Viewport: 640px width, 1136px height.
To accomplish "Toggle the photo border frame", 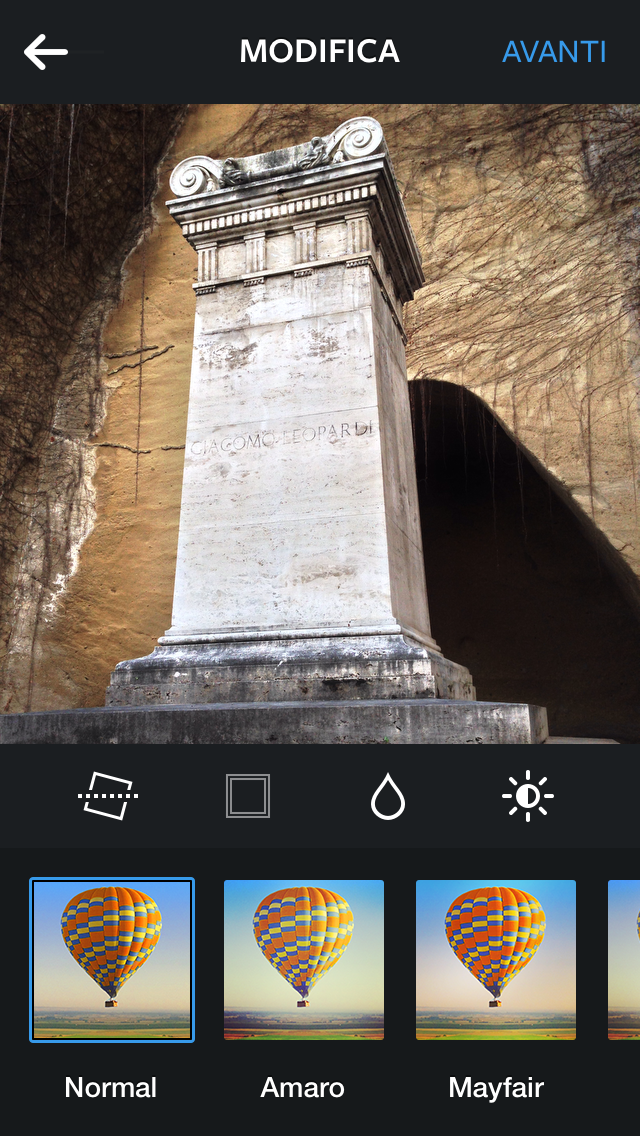I will (248, 795).
